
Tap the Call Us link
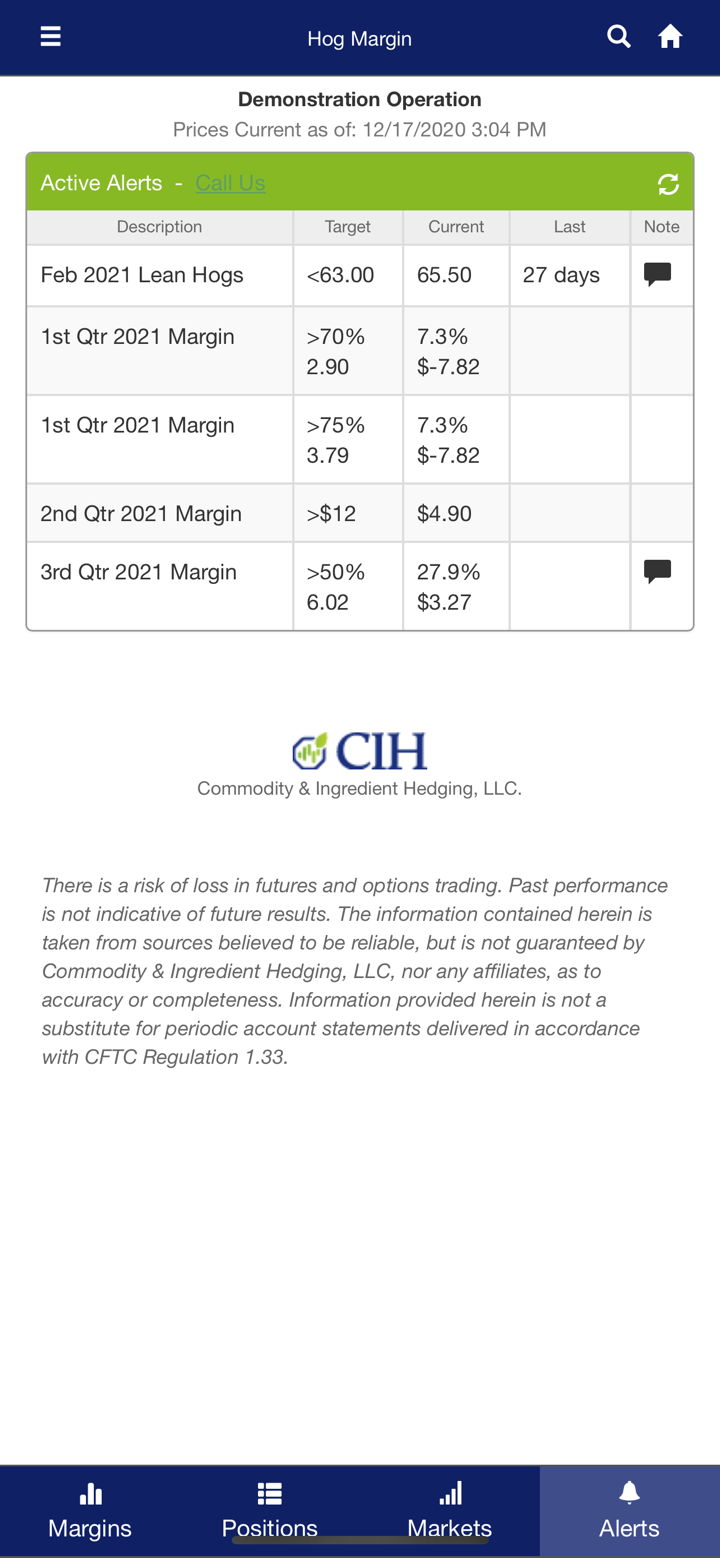230,183
